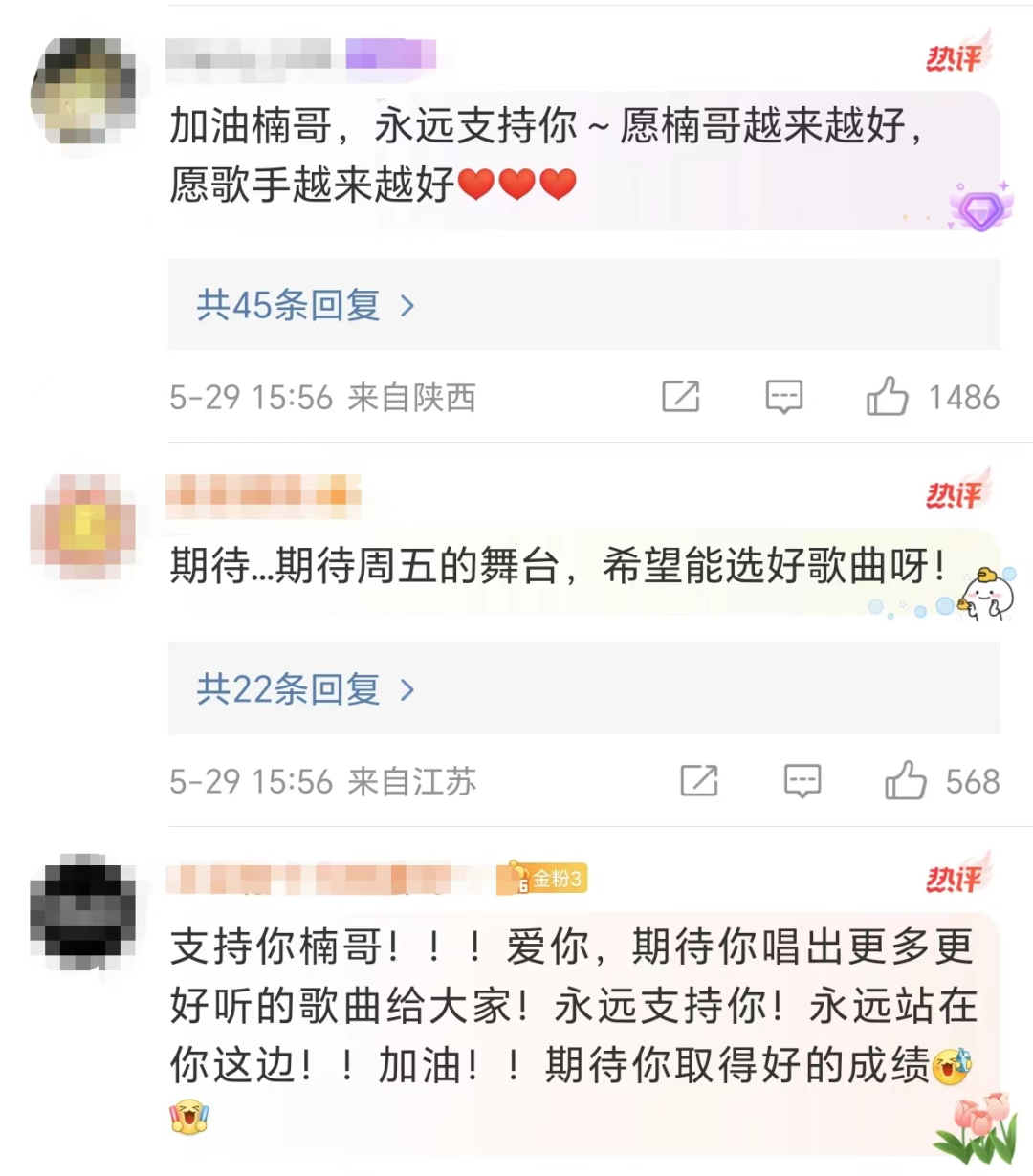Open the first commenter's avatar profile

tap(83, 91)
